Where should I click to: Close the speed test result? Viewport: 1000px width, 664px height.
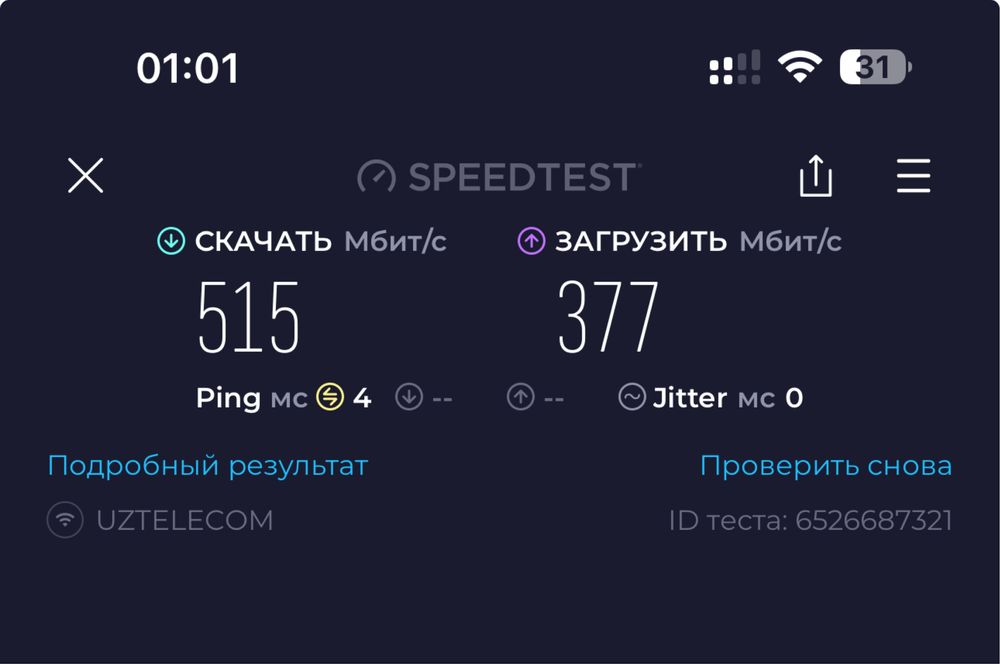click(x=86, y=176)
